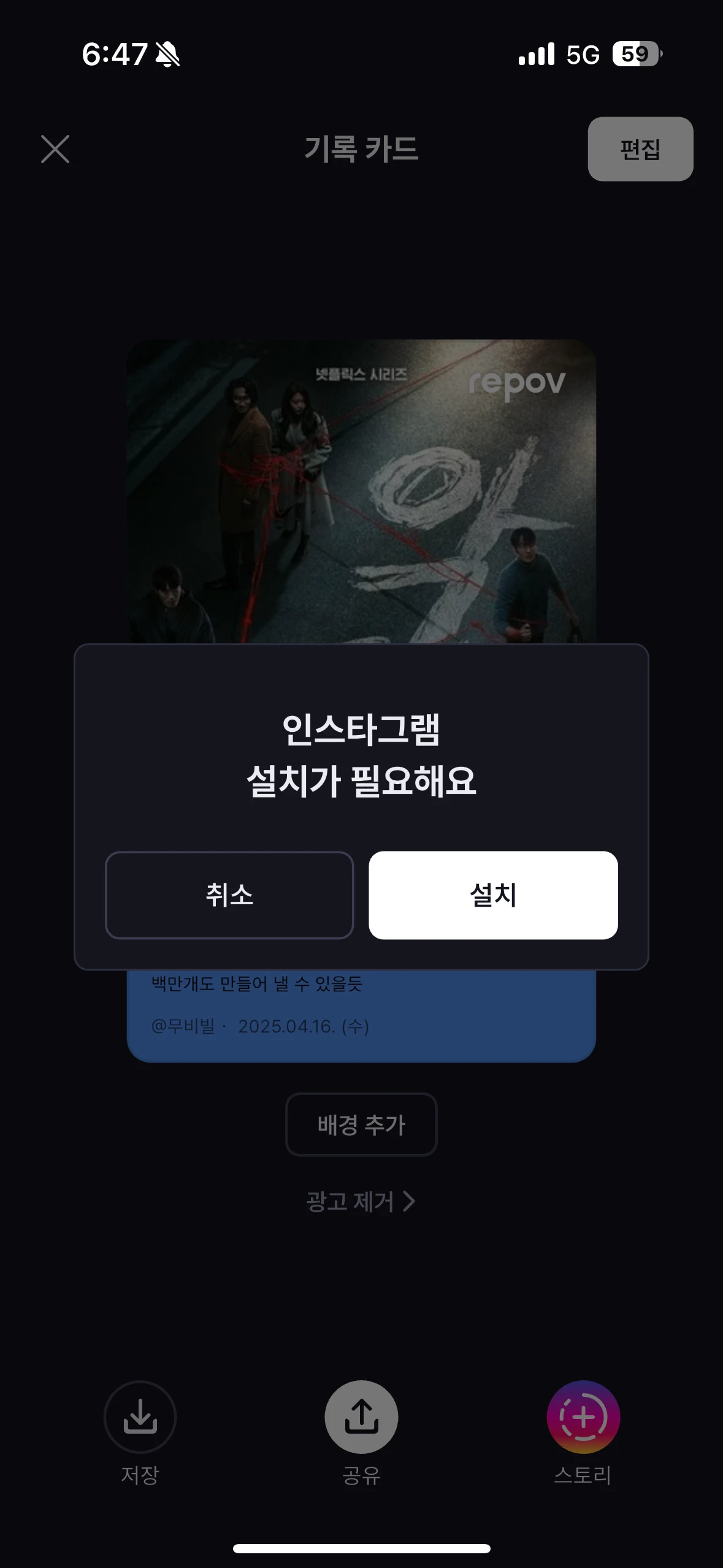Open 광고 제거 to remove ads

point(361,1201)
